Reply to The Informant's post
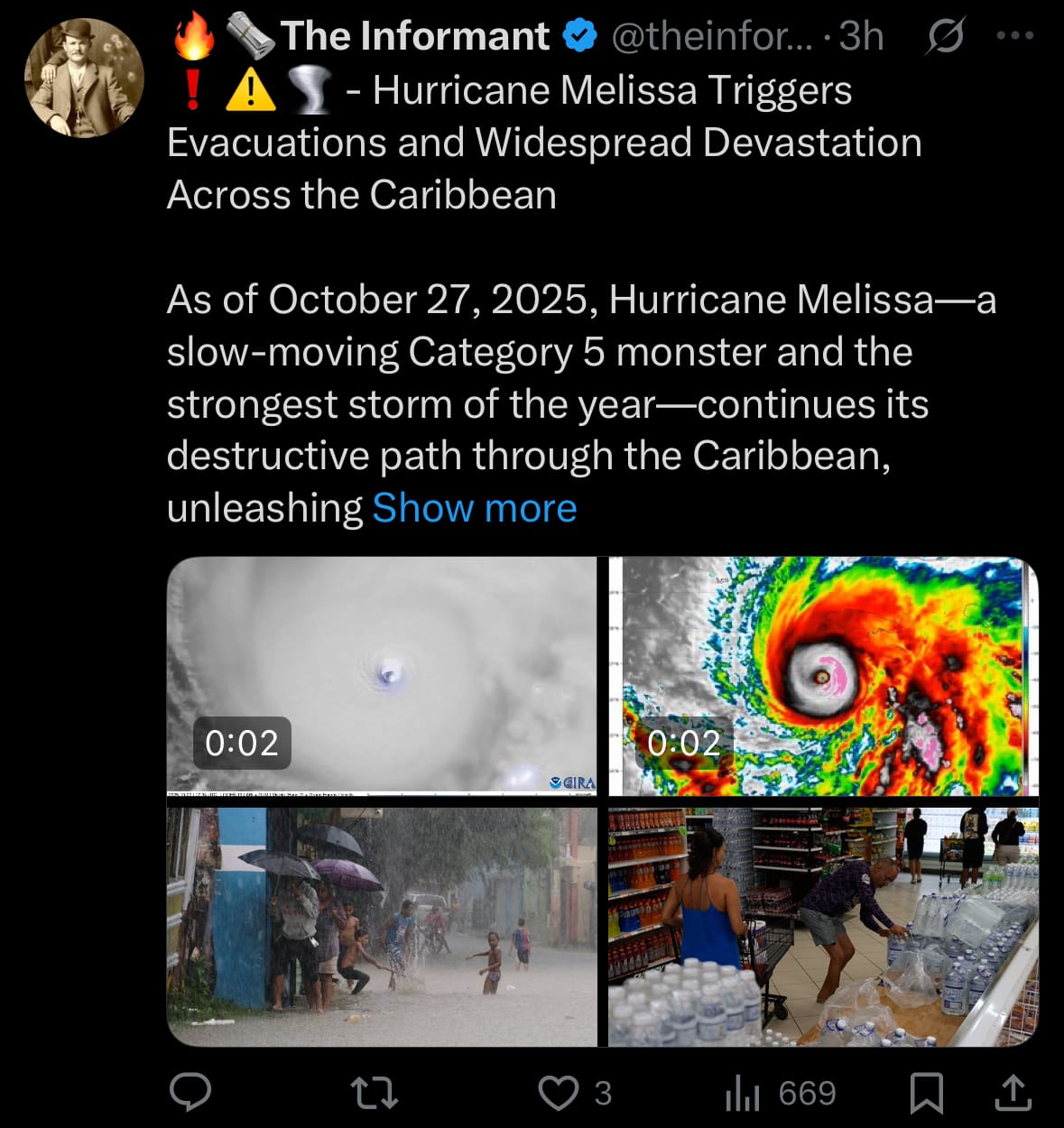Screen dimensions: 1064x1128 click(191, 1093)
